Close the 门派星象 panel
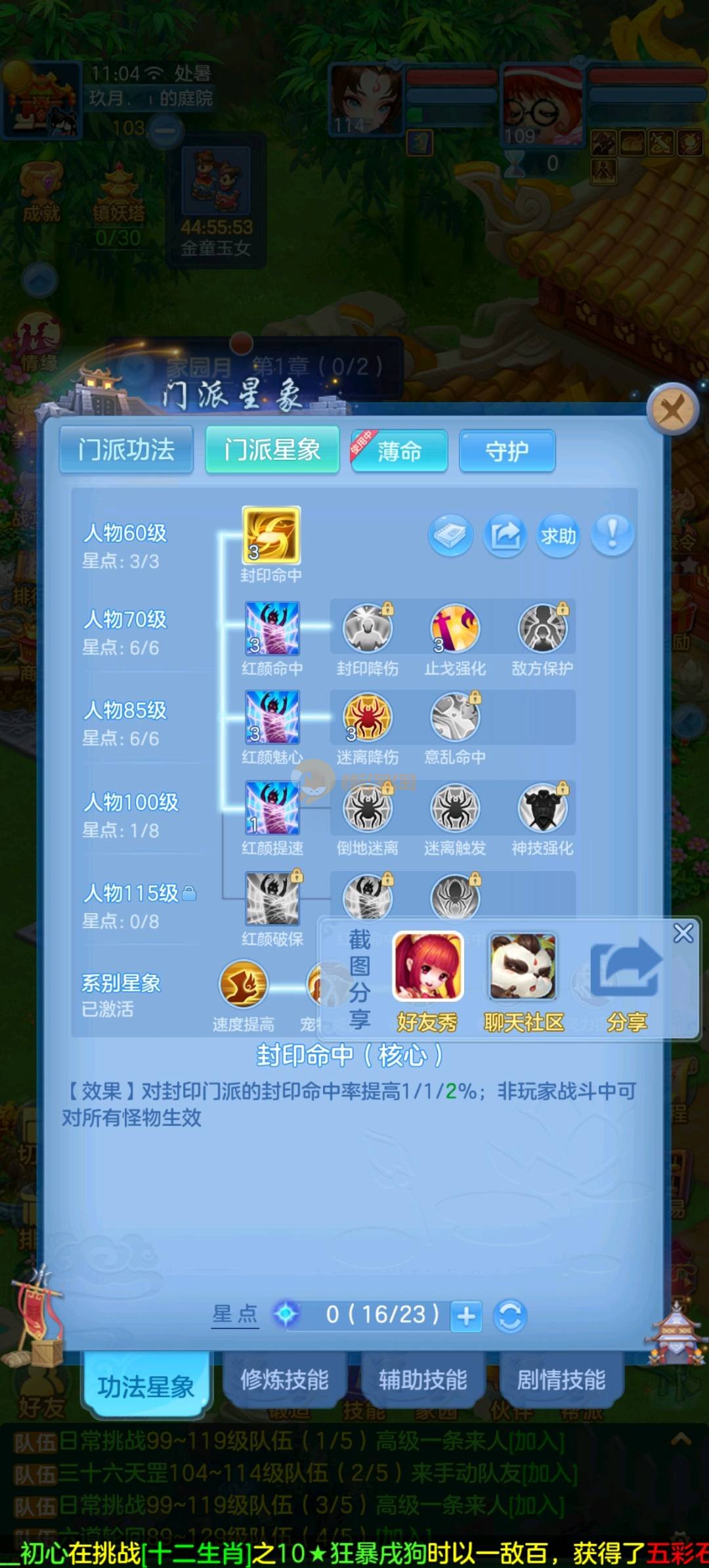Screen dimensions: 709x1568 [x=672, y=410]
